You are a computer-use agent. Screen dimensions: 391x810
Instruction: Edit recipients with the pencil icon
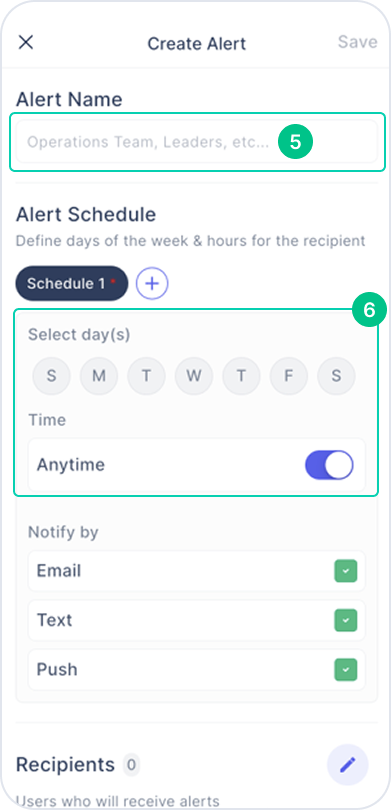348,765
